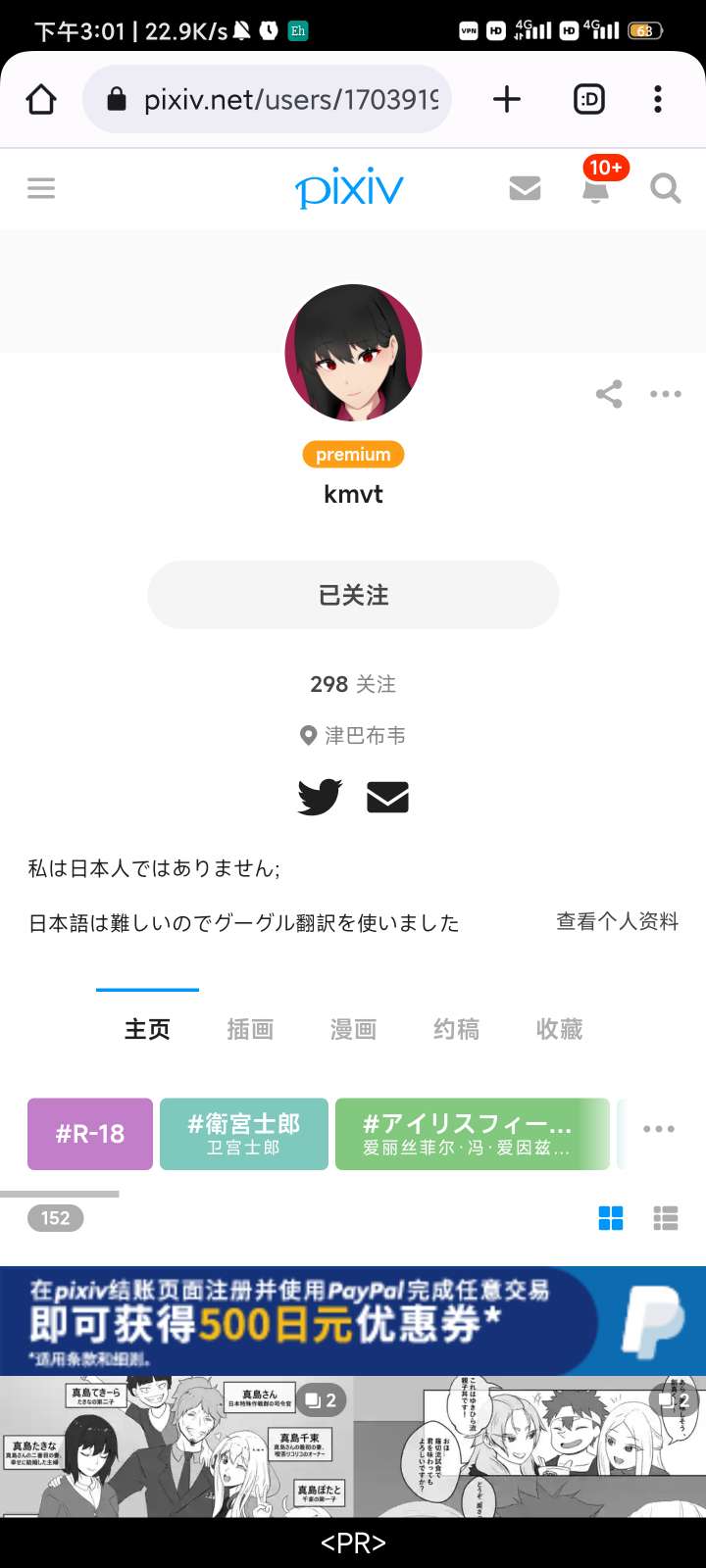Tap the 已关注 following button
Viewport: 706px width, 1568px height.
tap(353, 595)
